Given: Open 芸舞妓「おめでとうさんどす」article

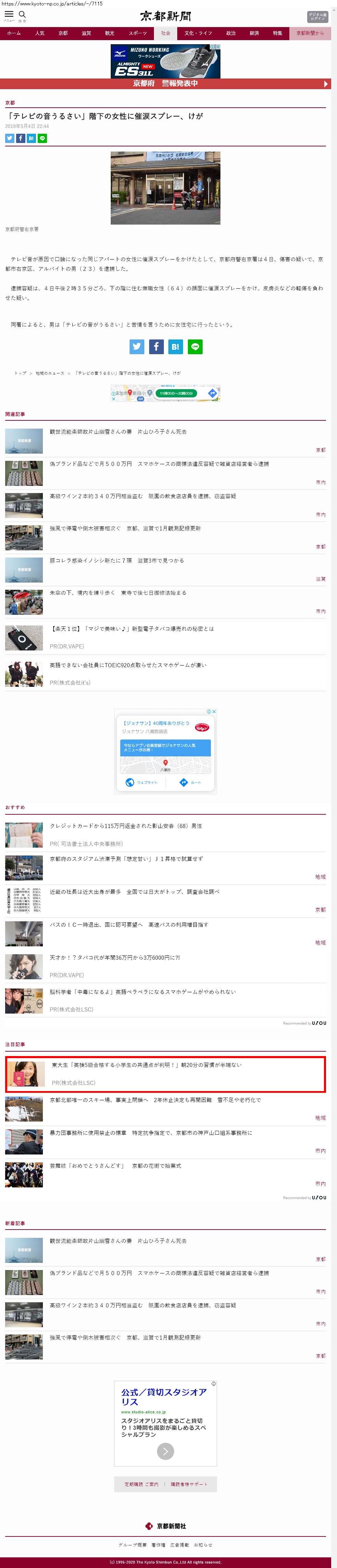Looking at the screenshot, I should point(115,1166).
